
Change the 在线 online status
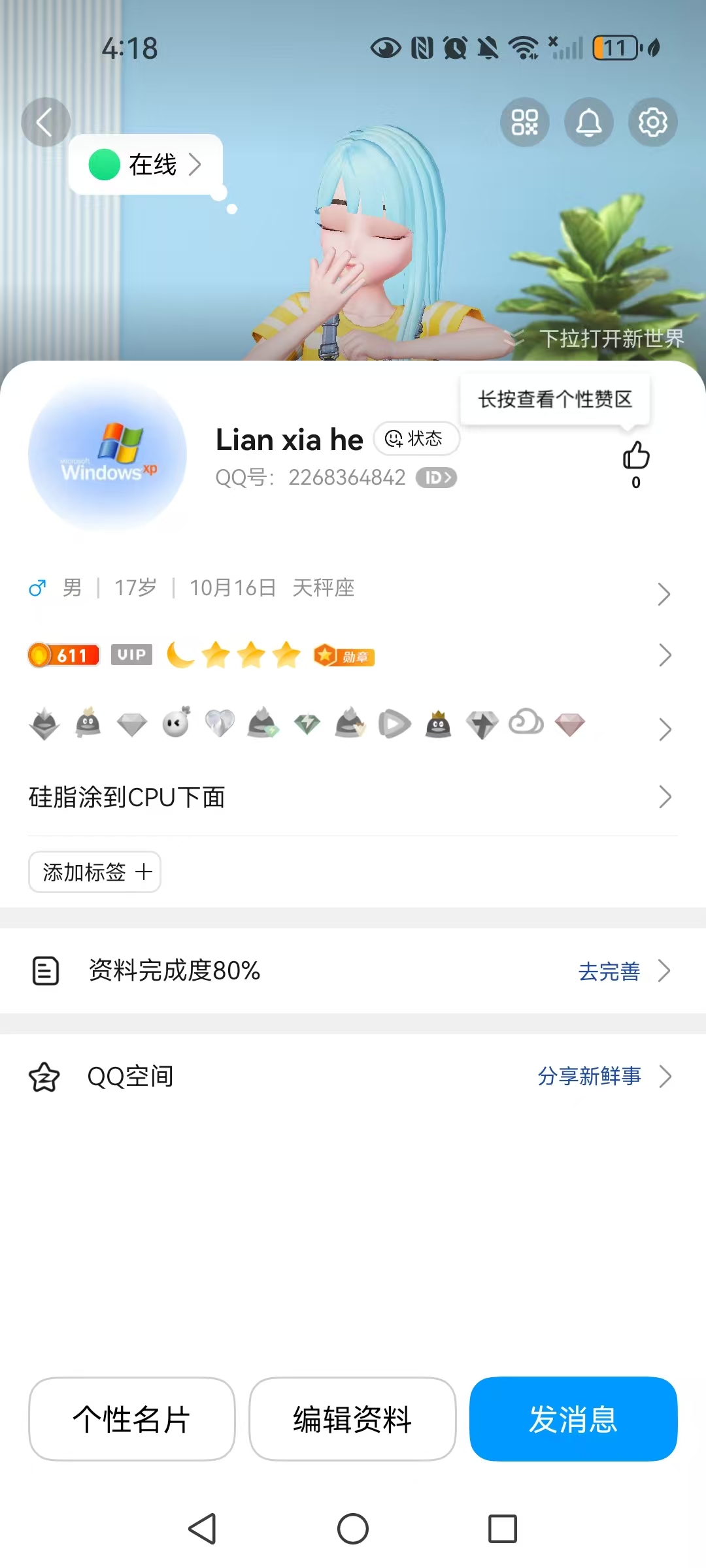click(146, 165)
